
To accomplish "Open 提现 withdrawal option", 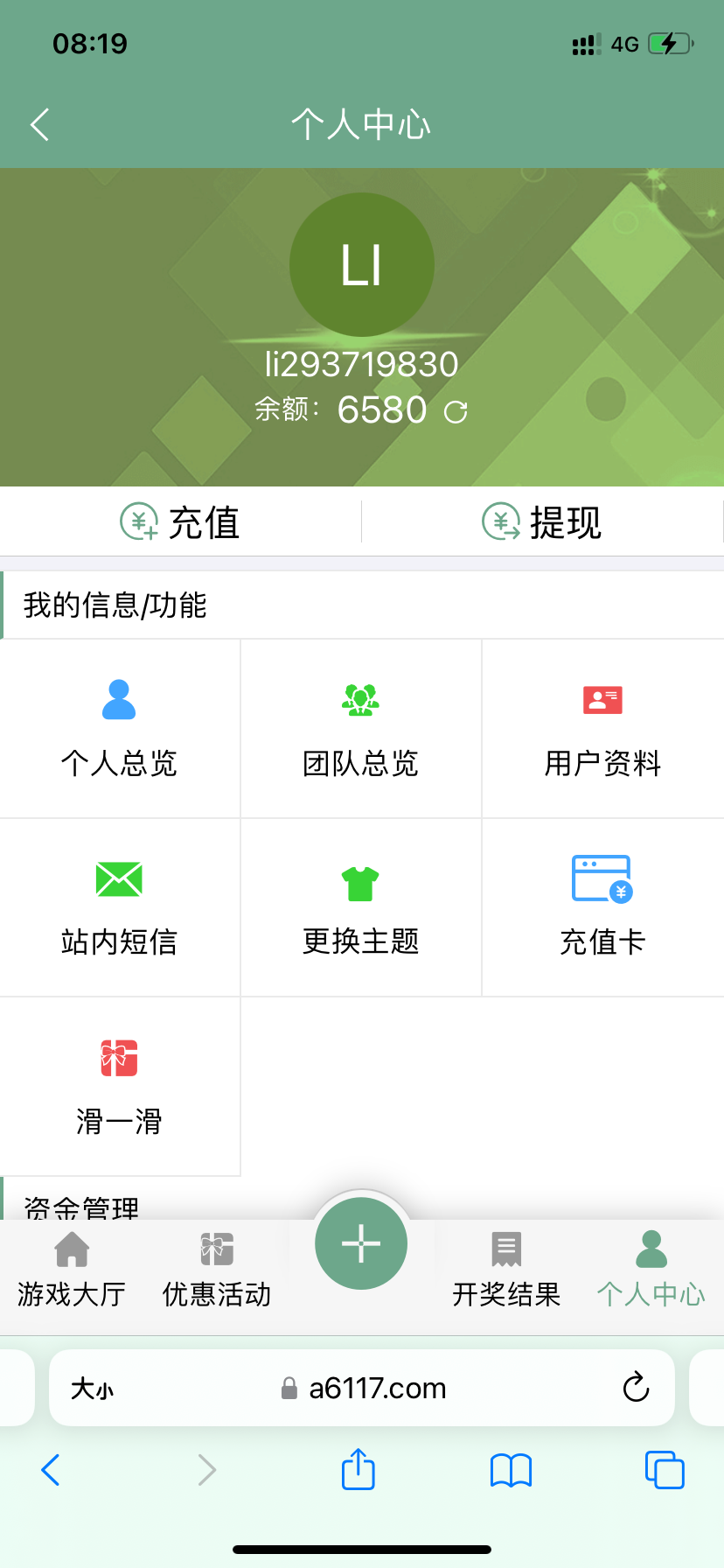I will point(542,521).
